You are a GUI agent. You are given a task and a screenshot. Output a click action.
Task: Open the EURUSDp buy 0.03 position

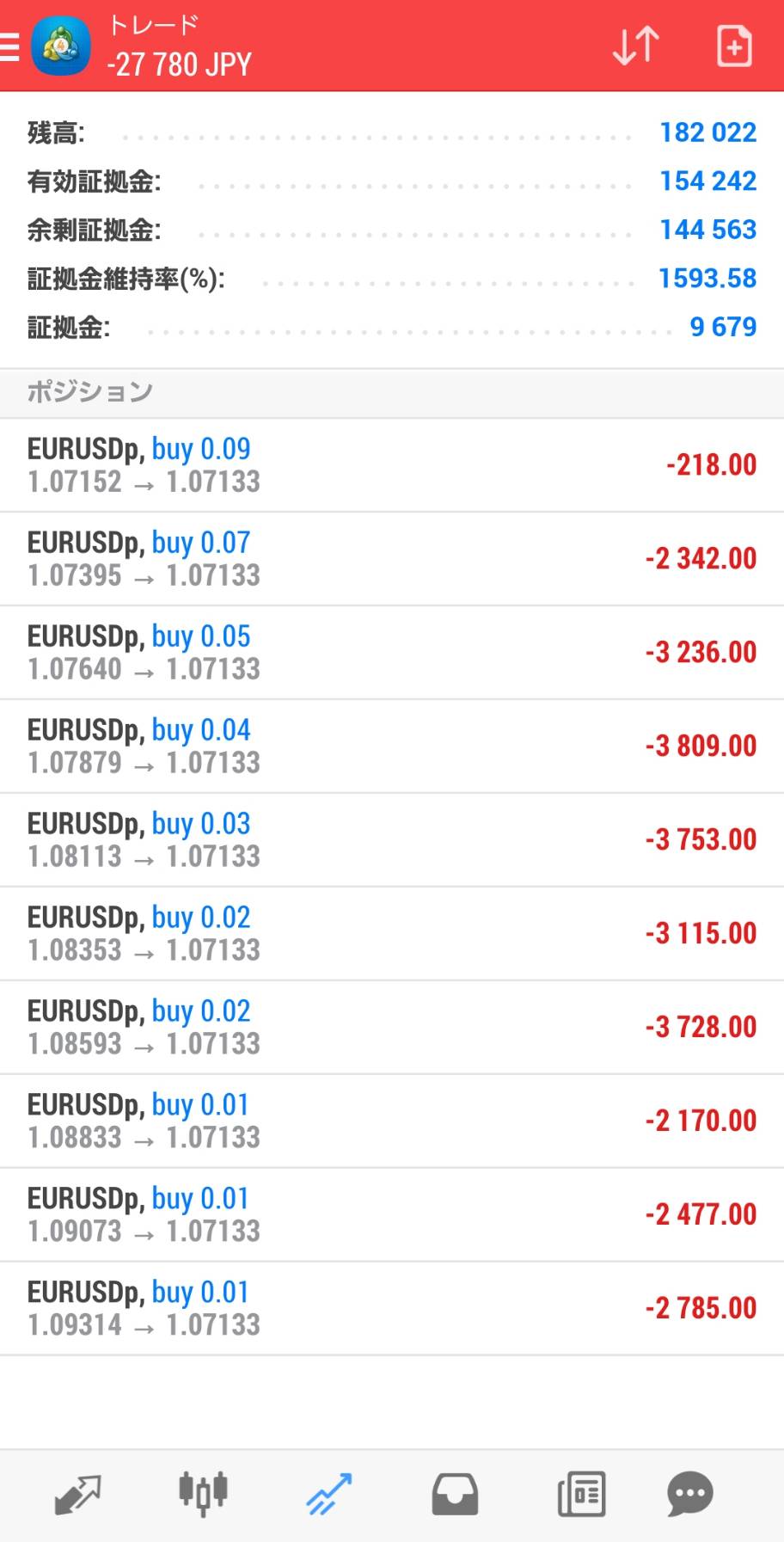click(392, 840)
